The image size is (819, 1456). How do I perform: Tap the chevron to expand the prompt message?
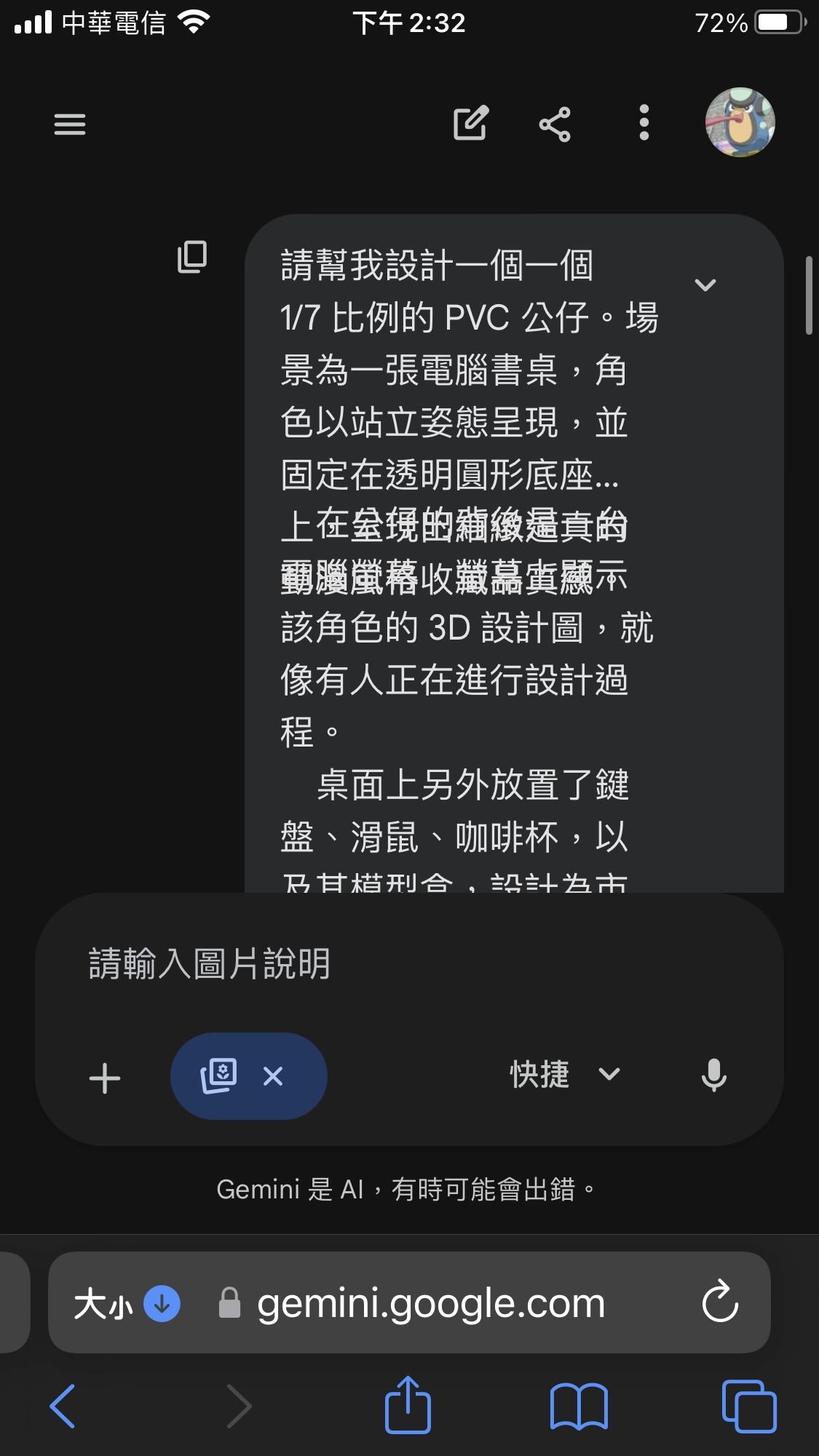point(705,285)
